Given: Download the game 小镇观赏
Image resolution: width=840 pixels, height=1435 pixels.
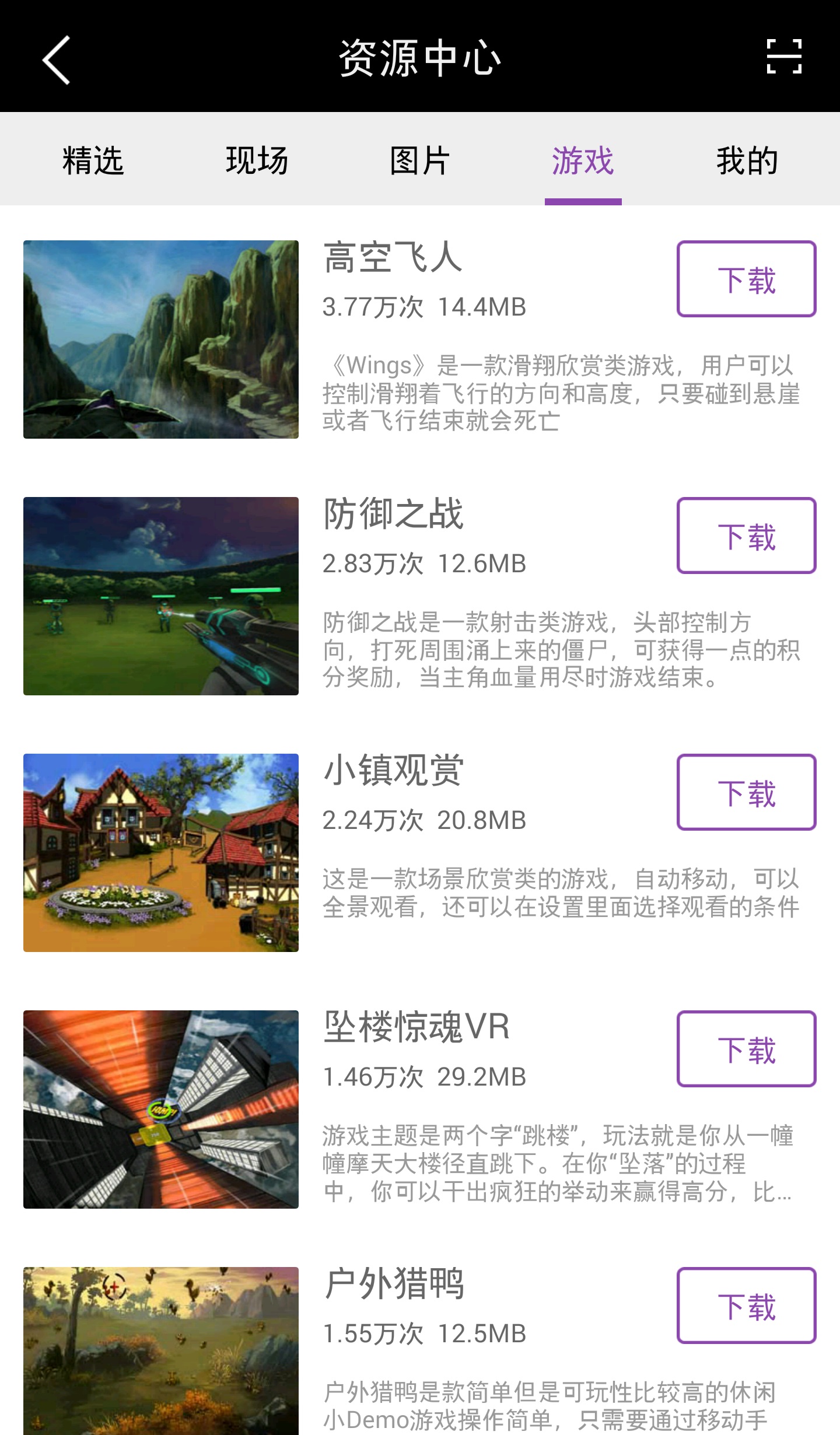Looking at the screenshot, I should (746, 793).
